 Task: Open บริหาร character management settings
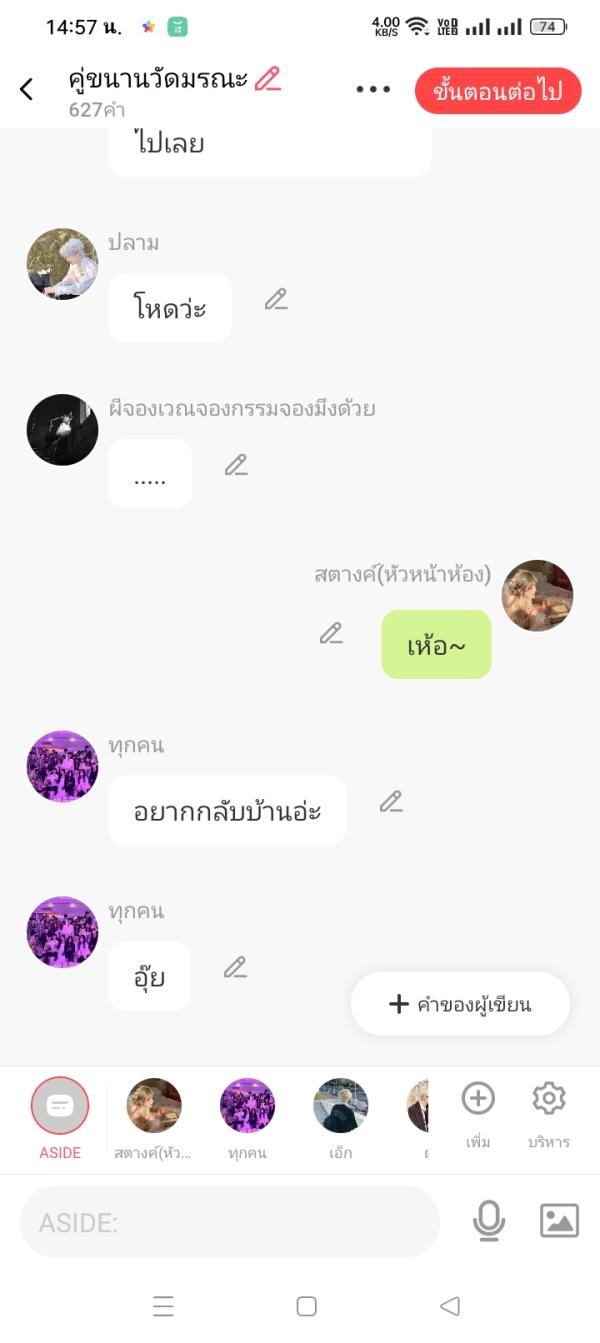tap(548, 1112)
